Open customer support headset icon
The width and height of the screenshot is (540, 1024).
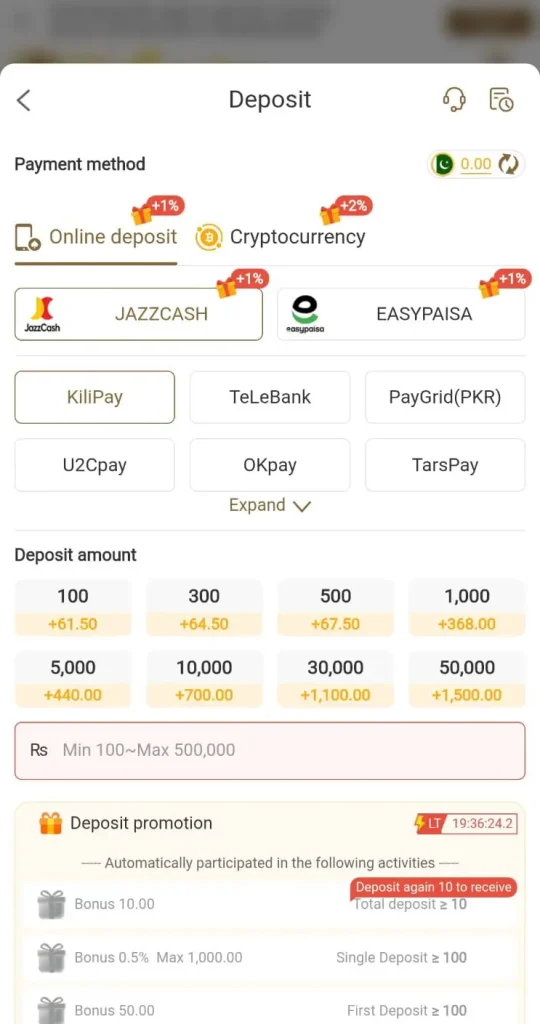click(454, 100)
